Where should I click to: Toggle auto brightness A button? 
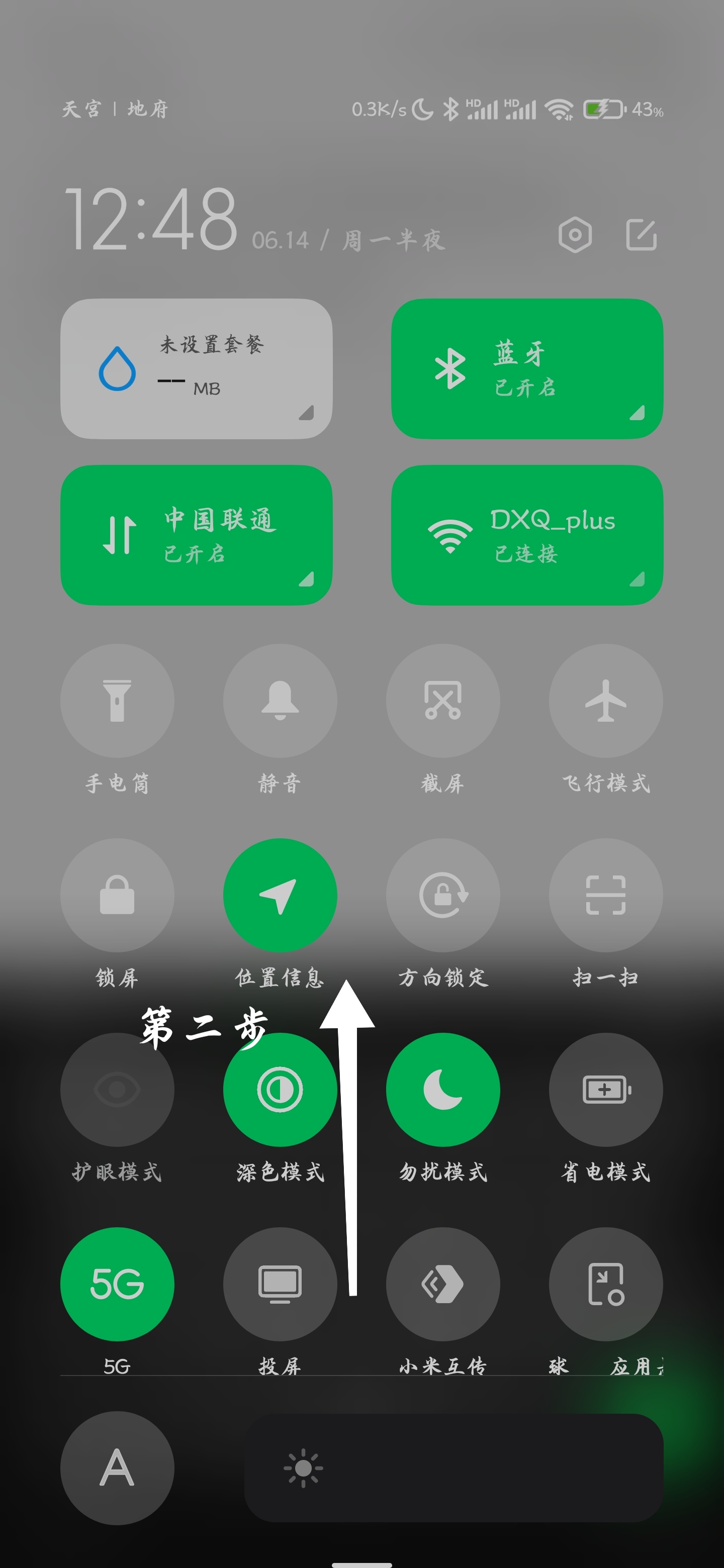[x=117, y=1467]
